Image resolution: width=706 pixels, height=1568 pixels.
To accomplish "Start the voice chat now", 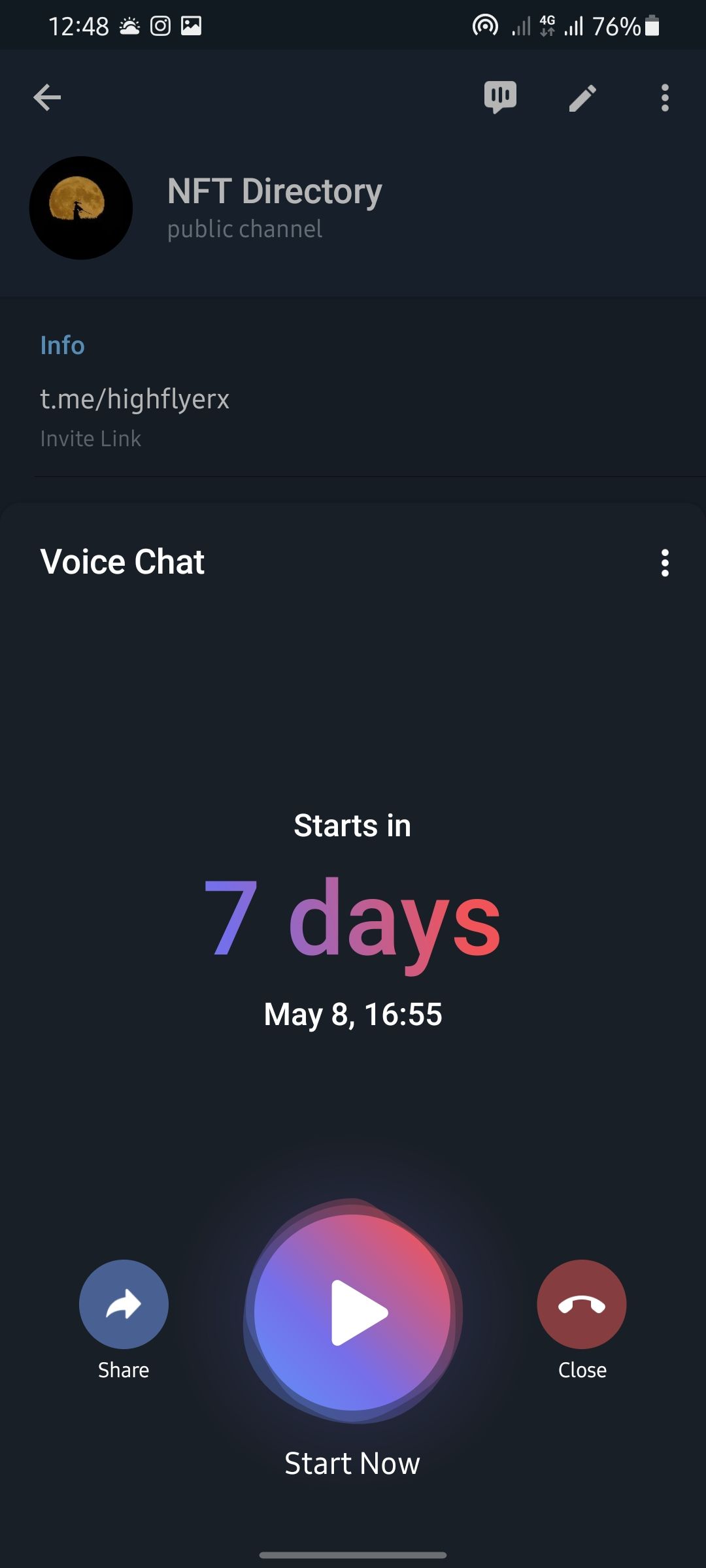I will [352, 1312].
